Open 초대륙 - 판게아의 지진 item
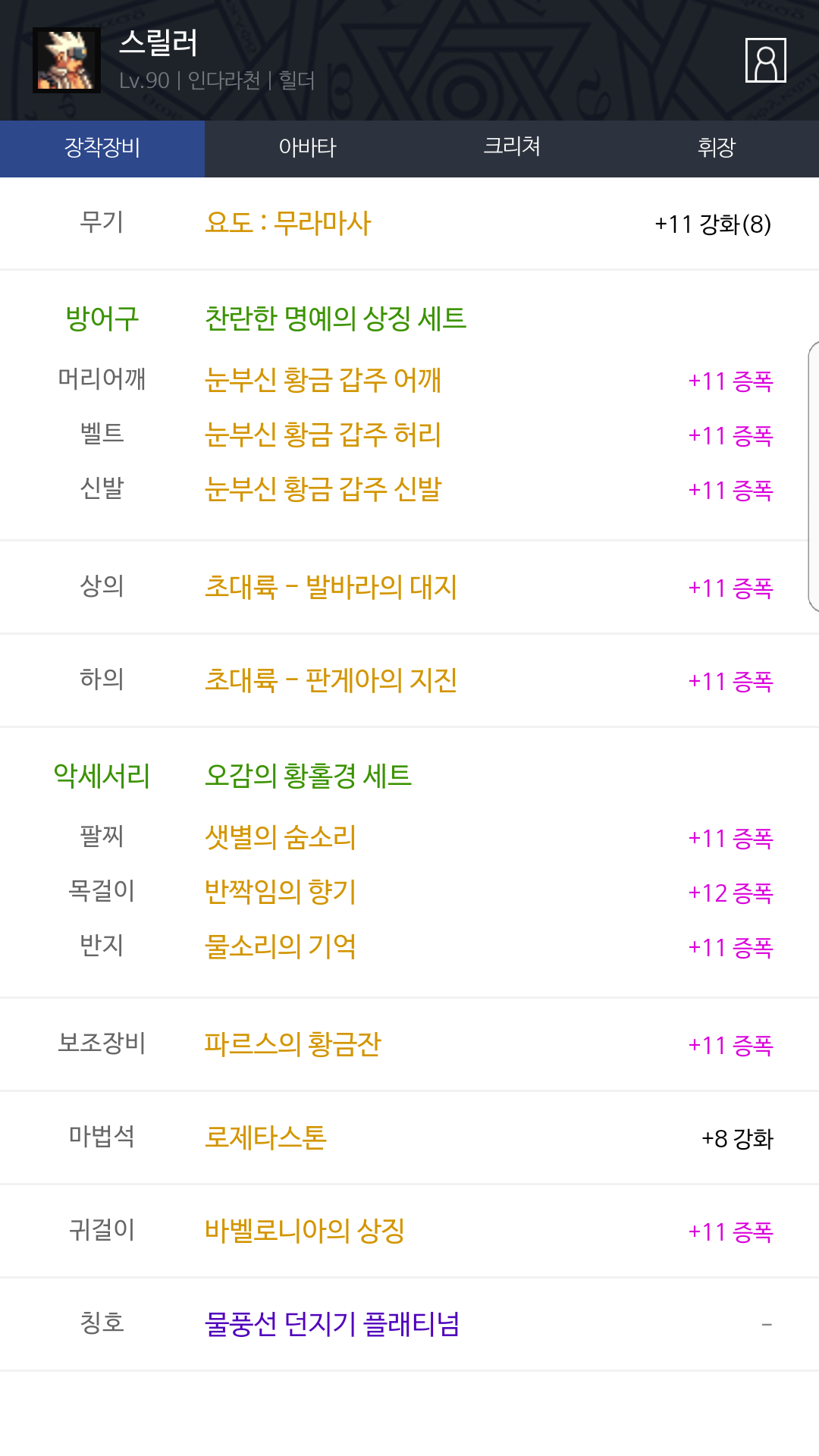The width and height of the screenshot is (819, 1456). pos(331,681)
